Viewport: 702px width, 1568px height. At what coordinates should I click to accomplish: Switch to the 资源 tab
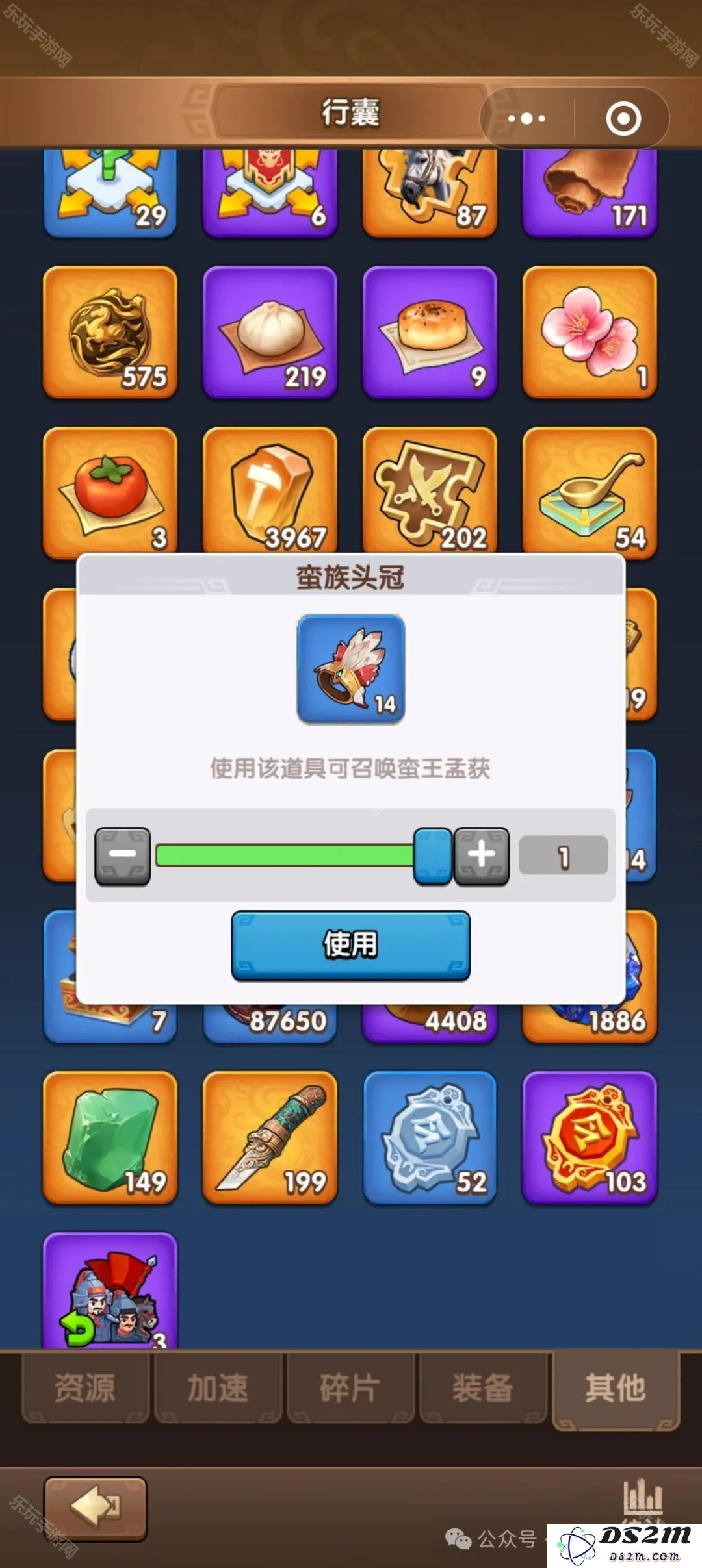tap(85, 1388)
